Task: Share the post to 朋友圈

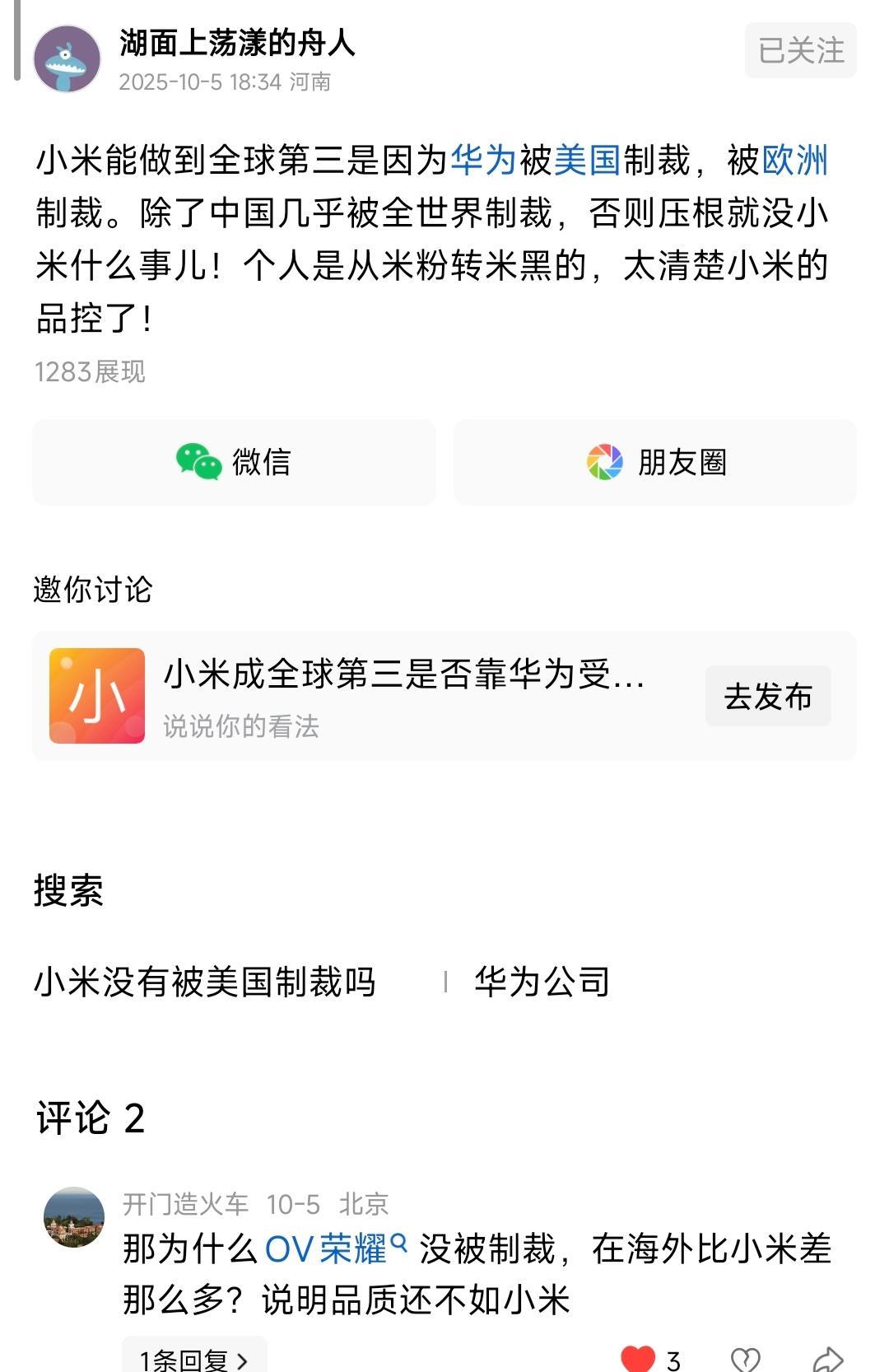Action: (x=655, y=462)
